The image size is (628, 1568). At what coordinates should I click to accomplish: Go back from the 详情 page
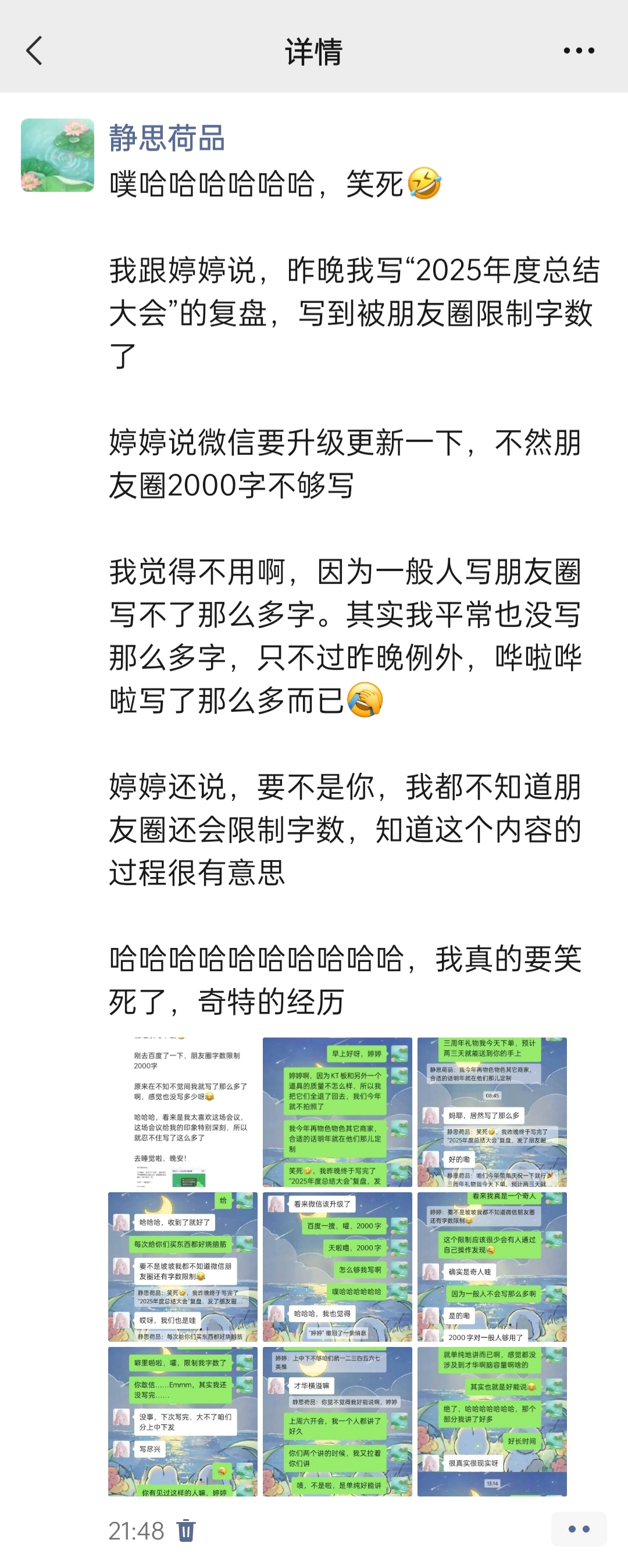35,50
